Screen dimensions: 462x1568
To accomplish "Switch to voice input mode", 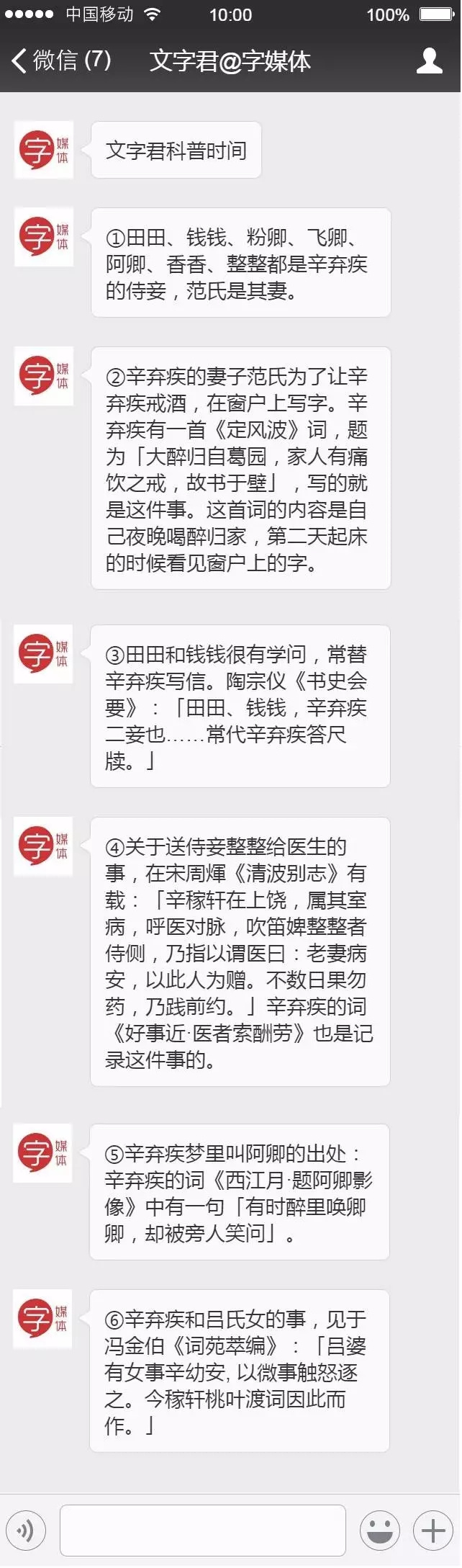I will pyautogui.click(x=26, y=1531).
